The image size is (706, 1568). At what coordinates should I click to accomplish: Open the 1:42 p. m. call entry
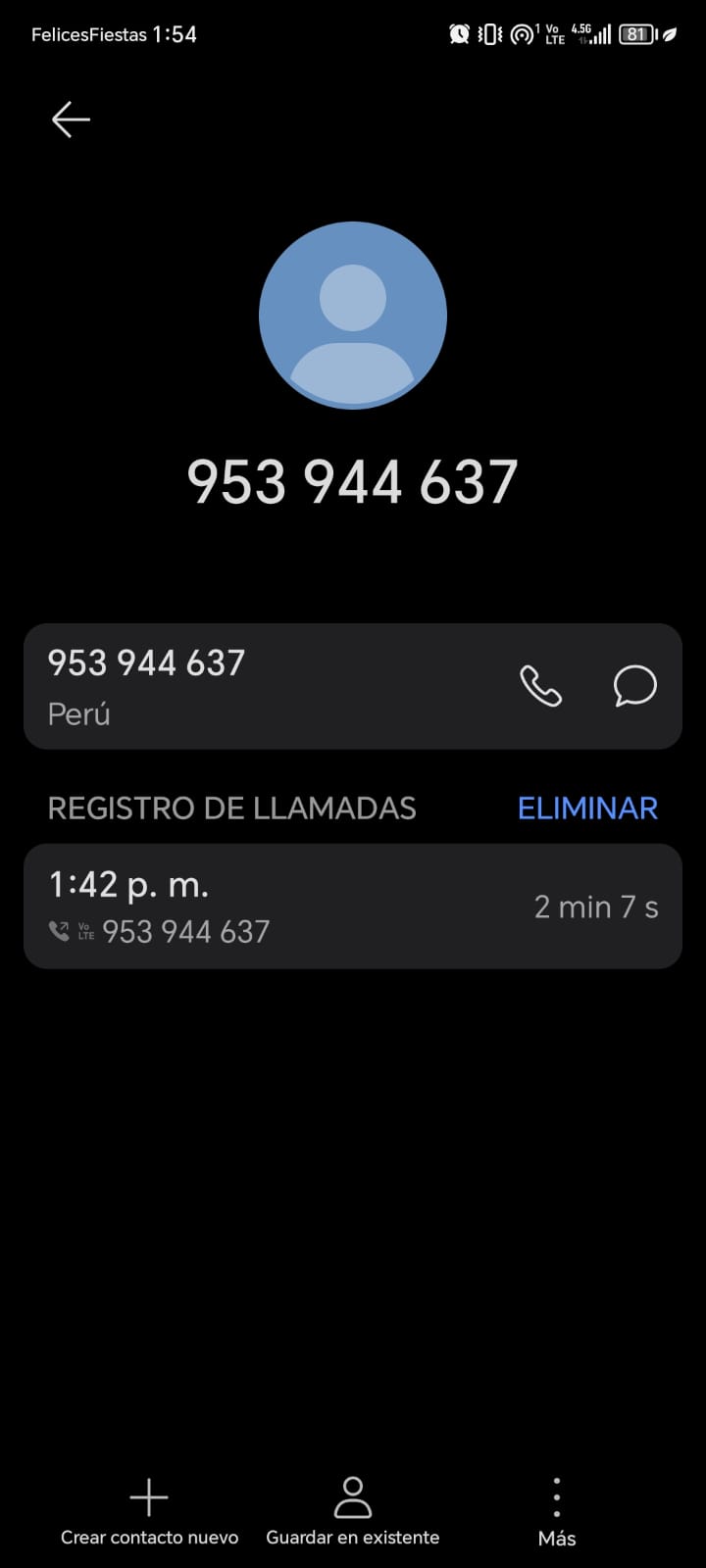[x=352, y=906]
